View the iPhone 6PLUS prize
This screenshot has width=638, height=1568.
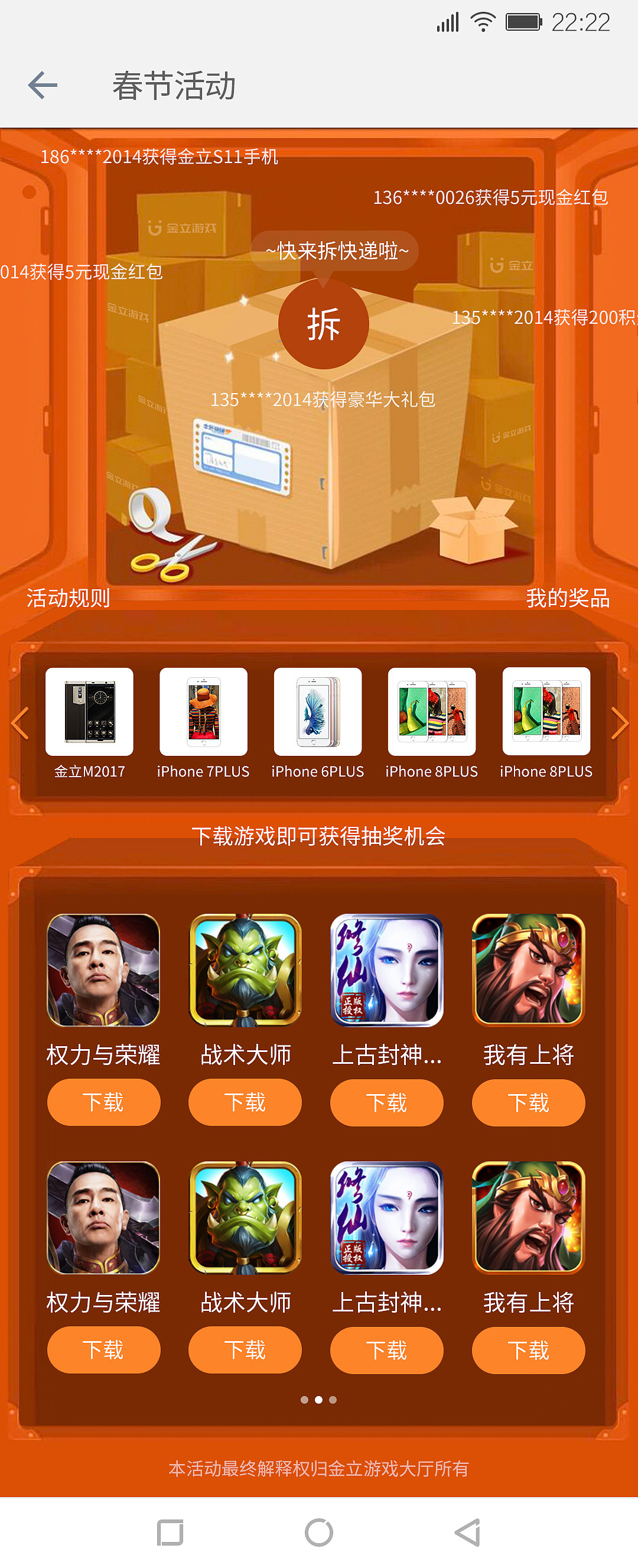(317, 712)
